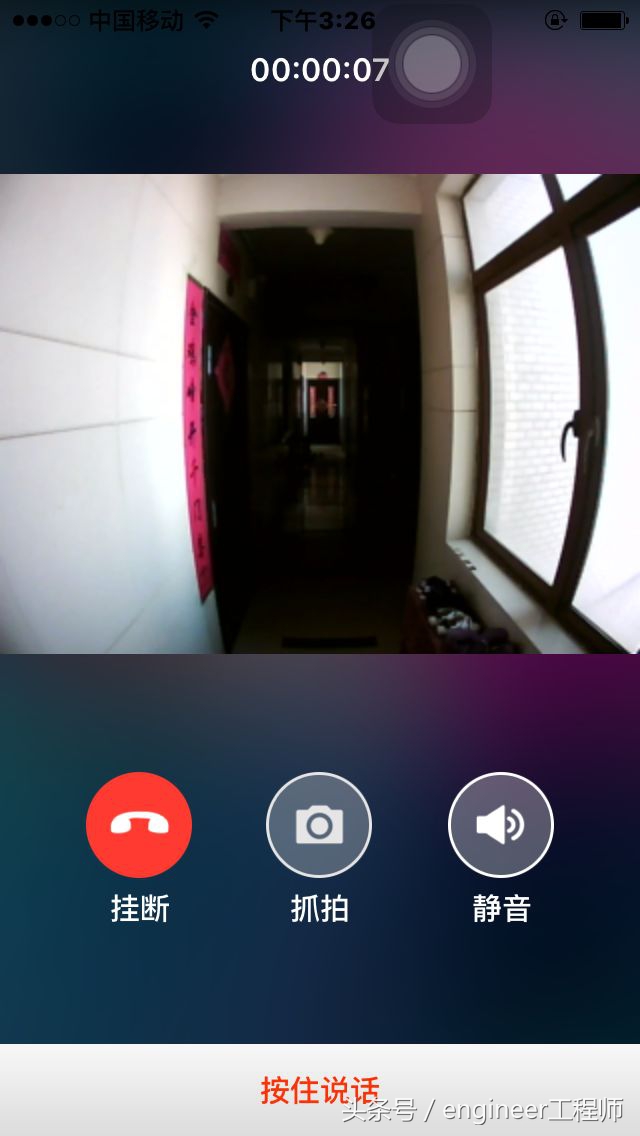This screenshot has height=1136, width=640.
Task: Hang up the video call
Action: pyautogui.click(x=139, y=825)
